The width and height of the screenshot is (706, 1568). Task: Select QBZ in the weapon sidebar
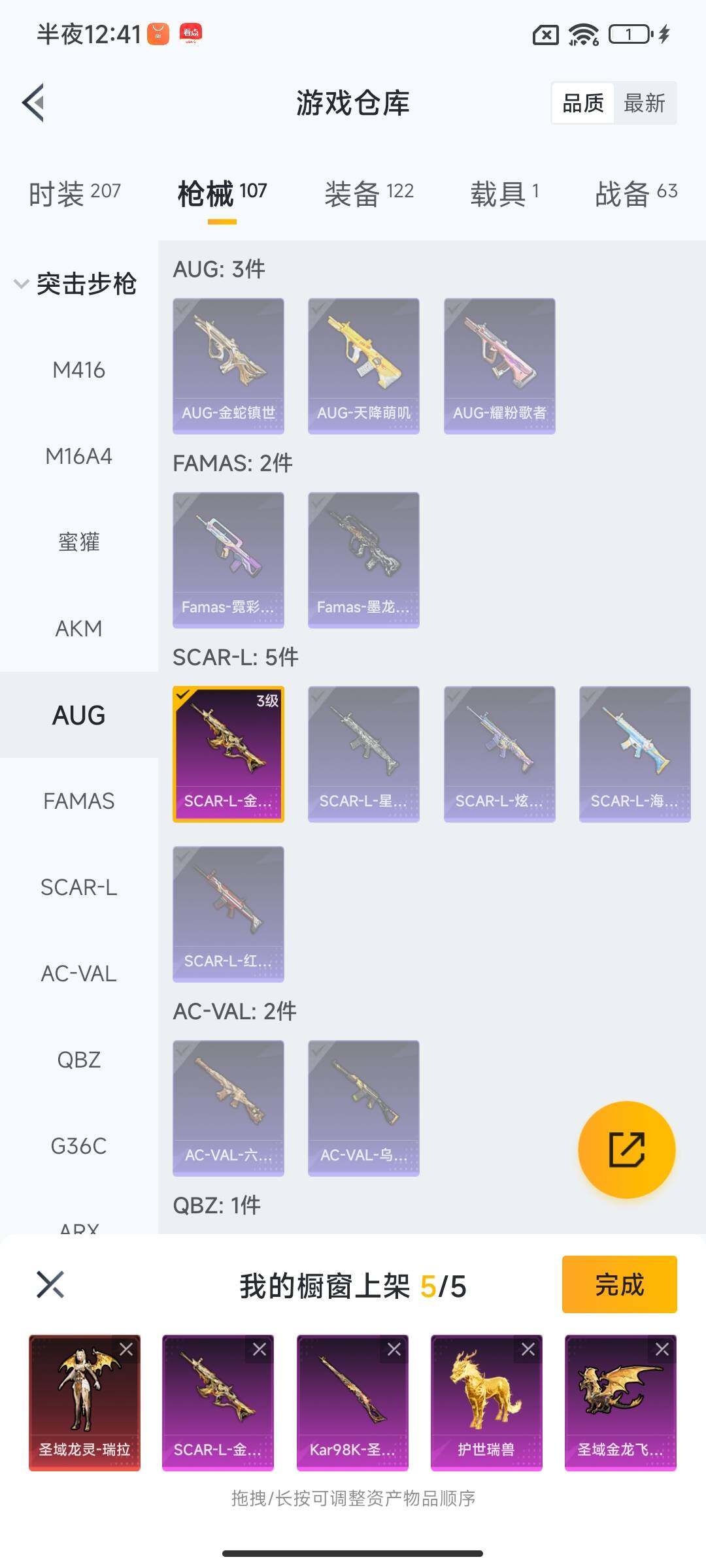tap(78, 1060)
